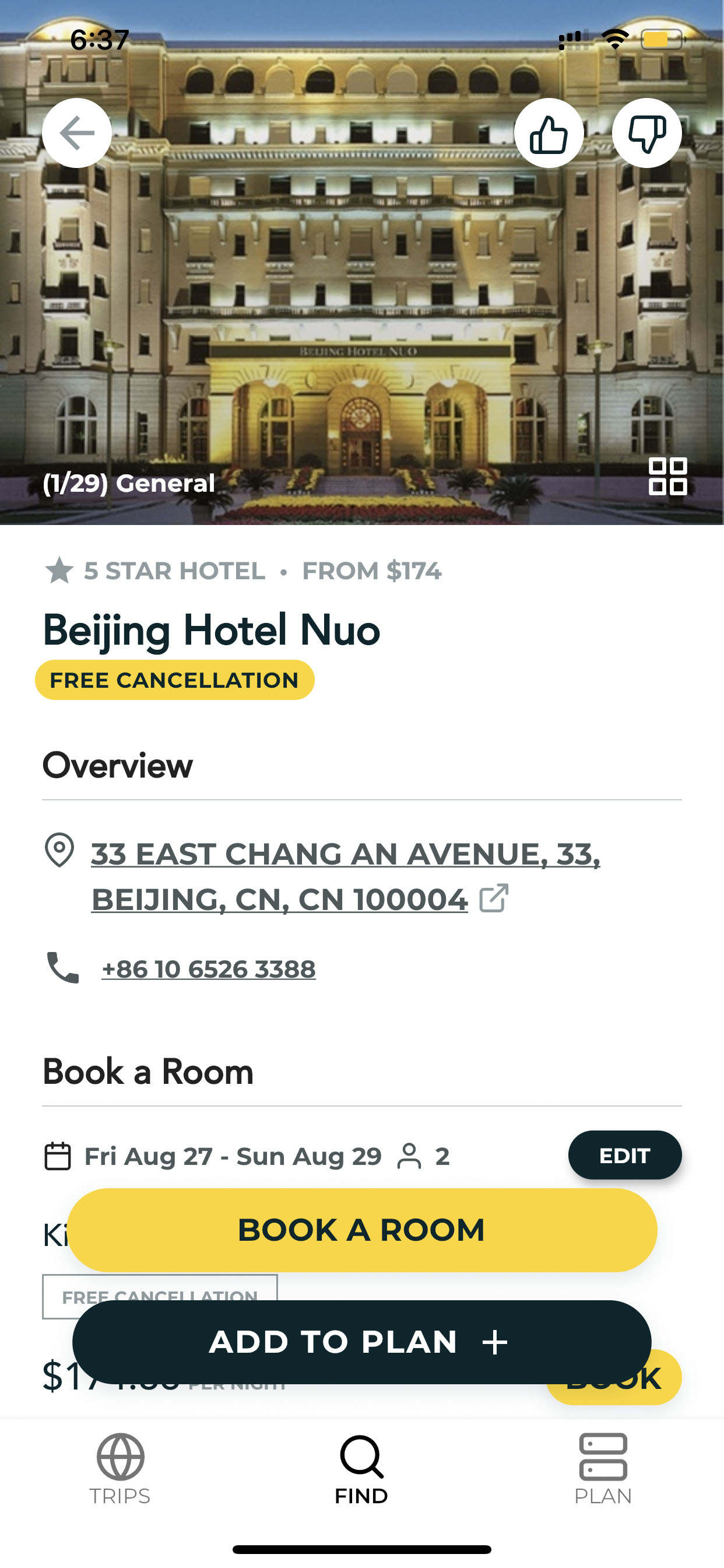
Task: Call the hotel phone number +86 10 6526 3388
Action: pyautogui.click(x=209, y=968)
